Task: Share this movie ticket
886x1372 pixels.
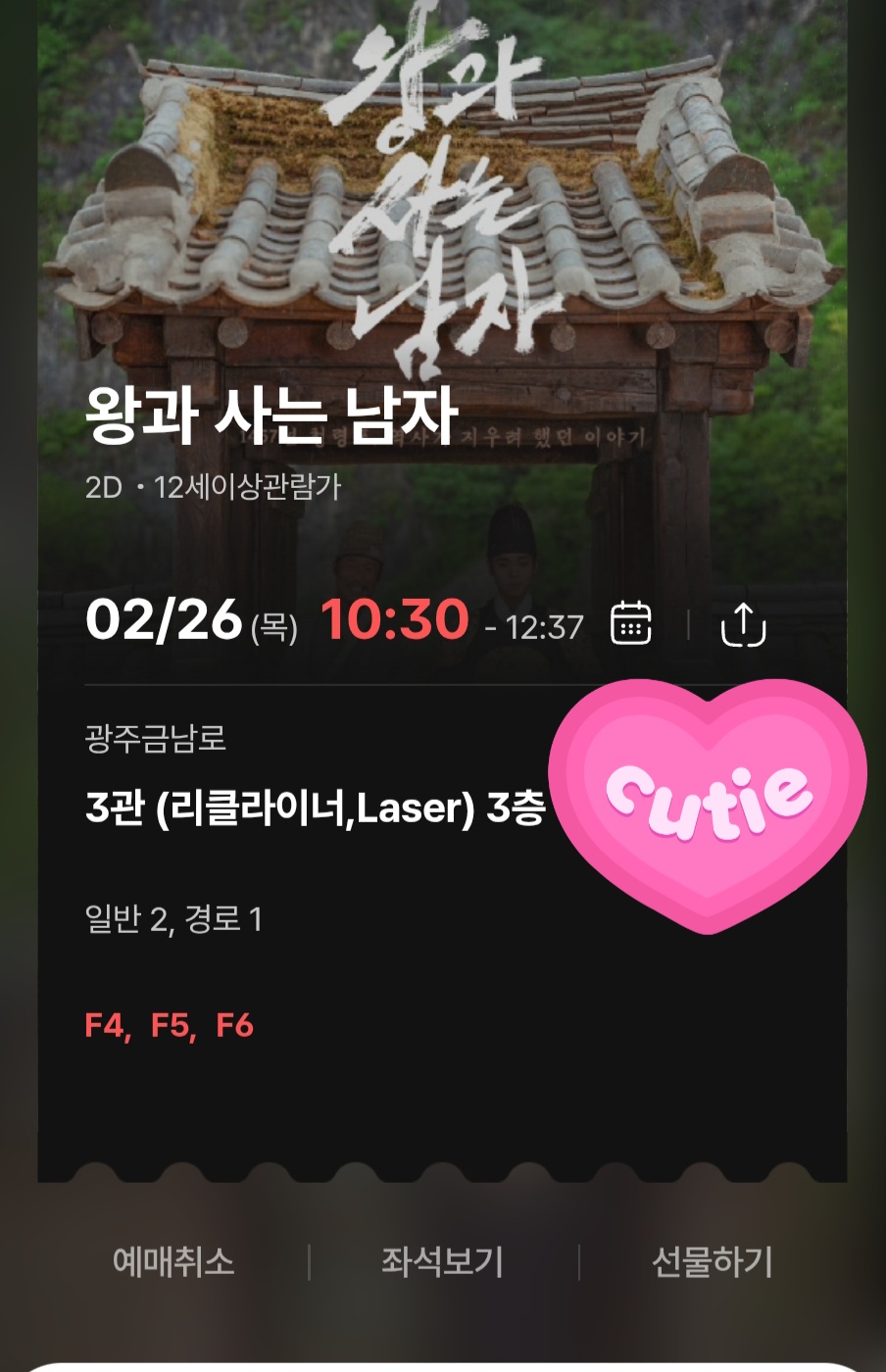Action: (743, 624)
